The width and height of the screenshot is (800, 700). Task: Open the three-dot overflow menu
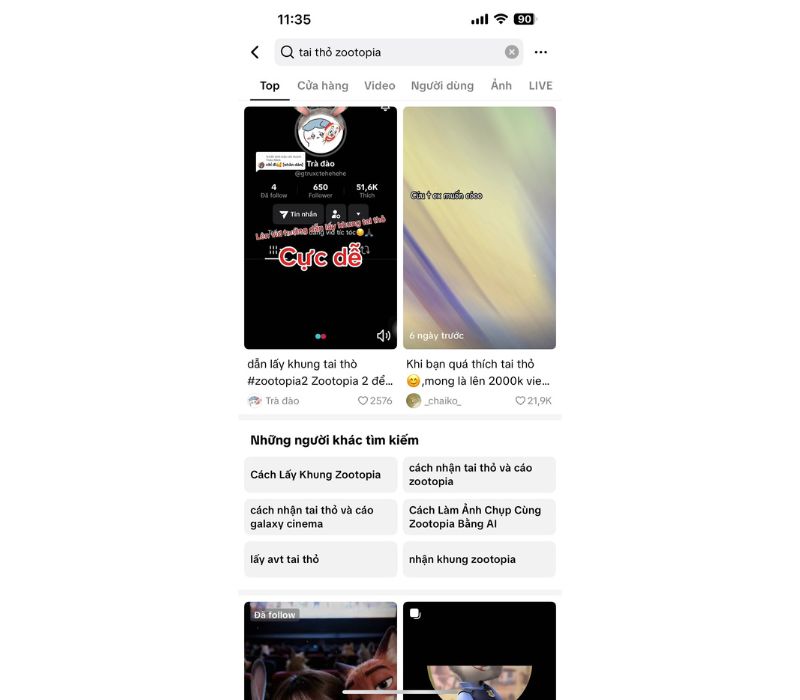[x=541, y=52]
